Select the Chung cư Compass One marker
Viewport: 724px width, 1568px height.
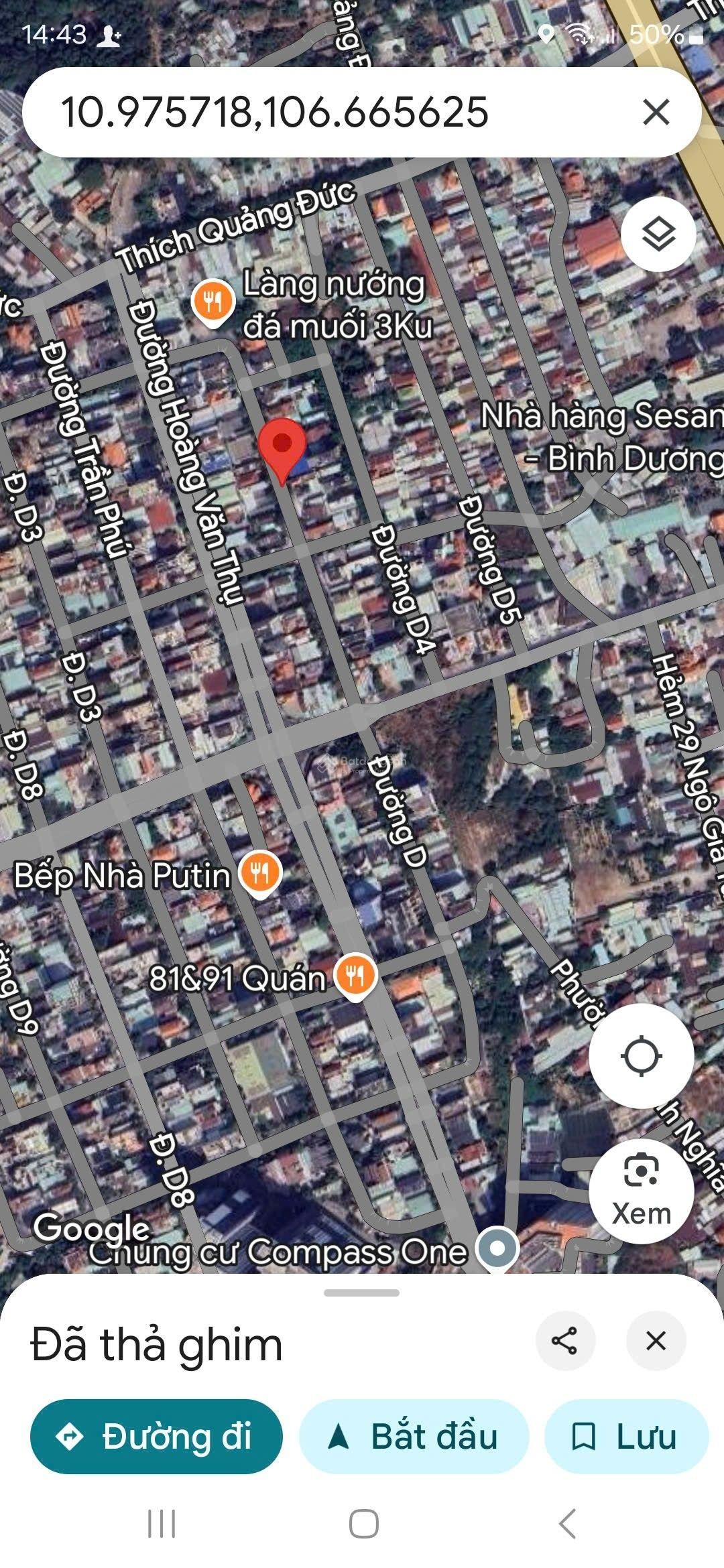497,1248
